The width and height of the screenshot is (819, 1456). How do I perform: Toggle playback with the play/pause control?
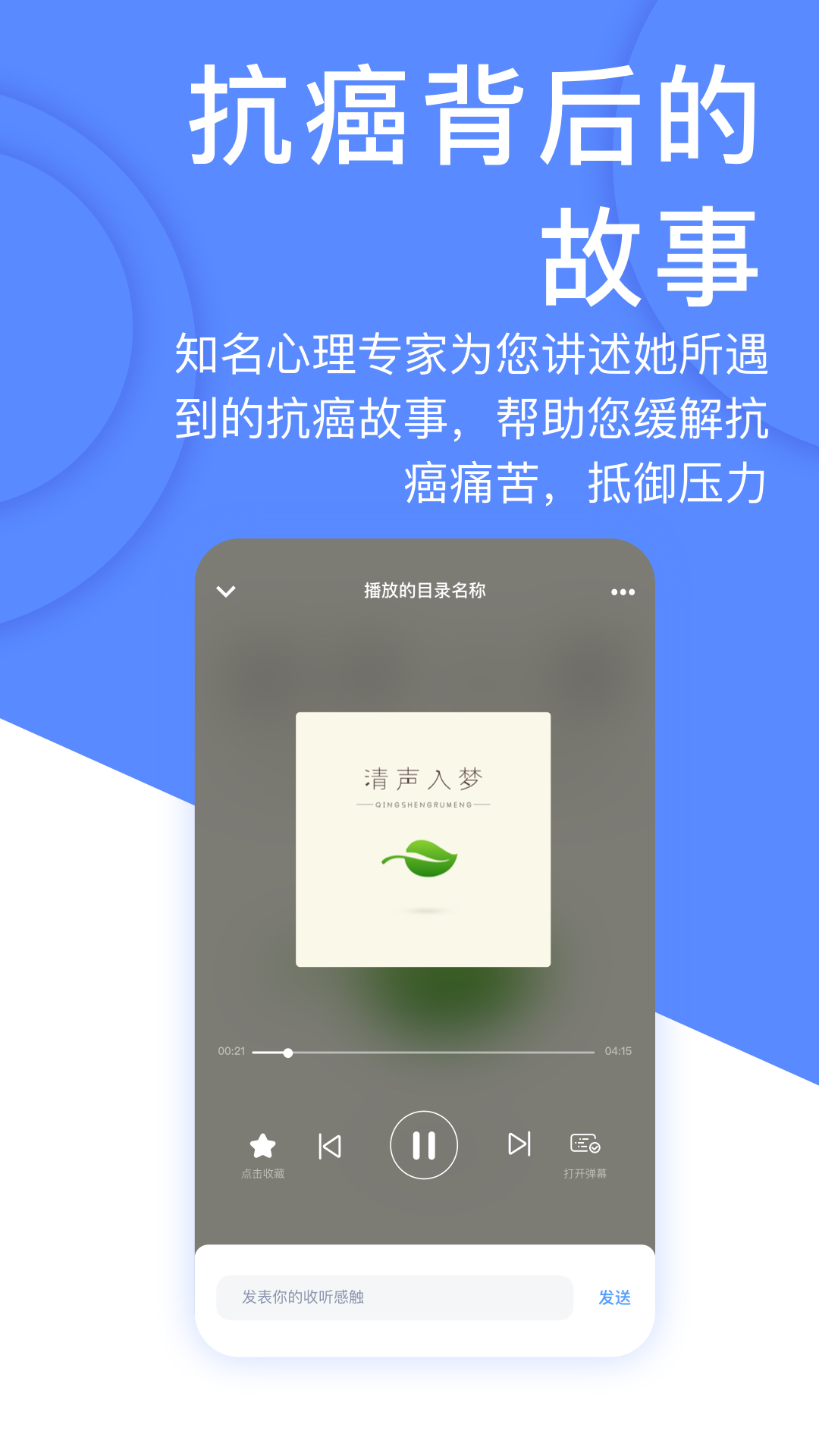425,1146
